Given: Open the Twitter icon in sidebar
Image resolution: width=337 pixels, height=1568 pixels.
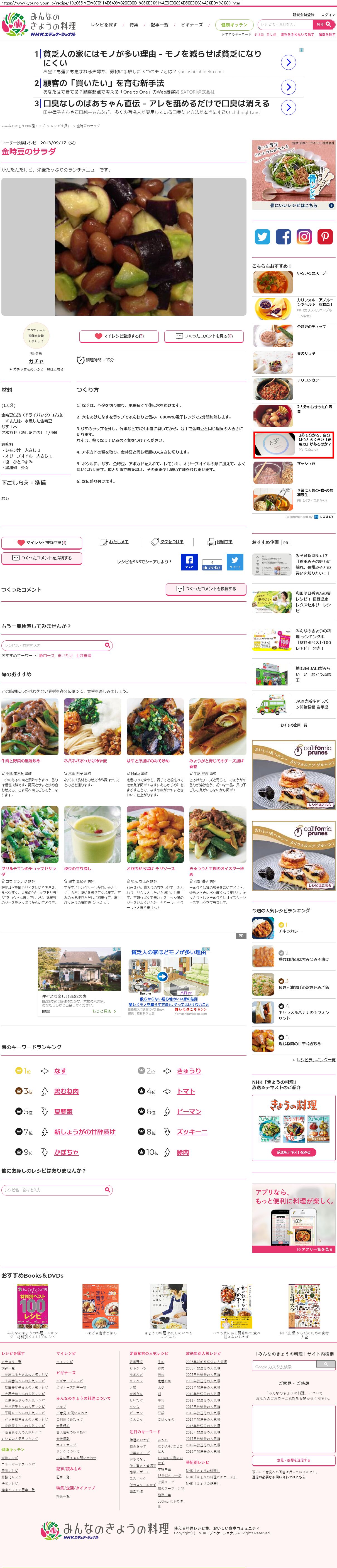Looking at the screenshot, I should (263, 237).
